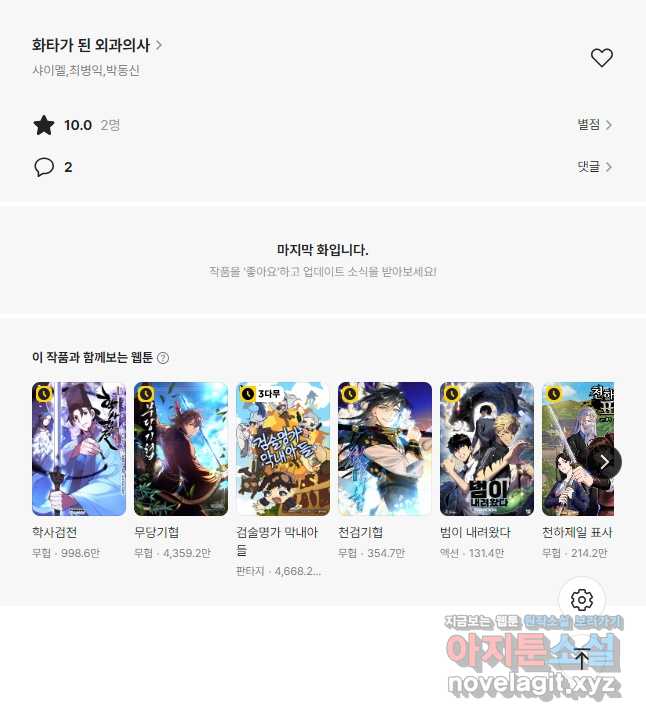Open the 천검기협 webtoon card
This screenshot has height=722, width=646.
[x=385, y=449]
